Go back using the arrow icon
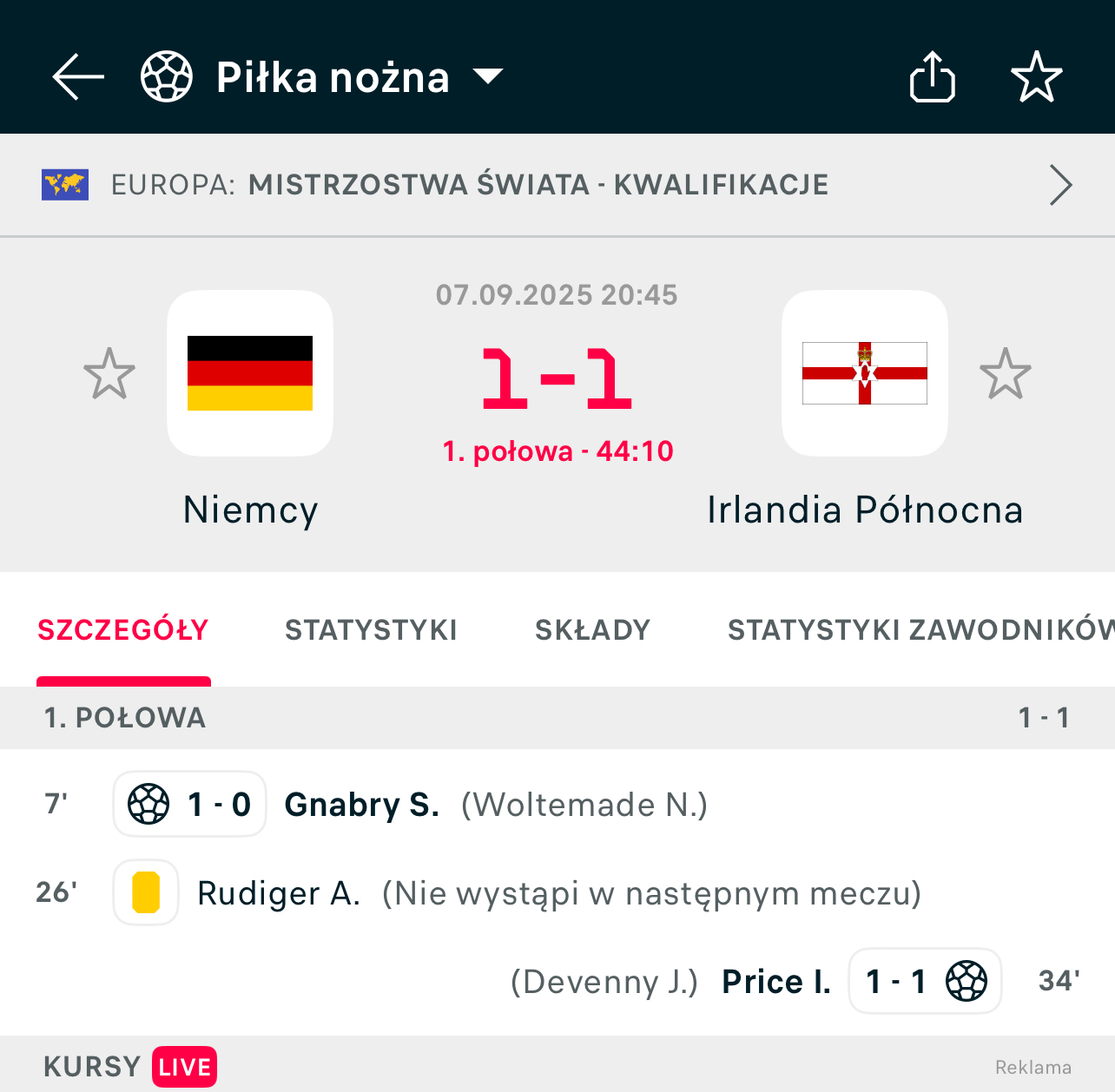 click(78, 77)
